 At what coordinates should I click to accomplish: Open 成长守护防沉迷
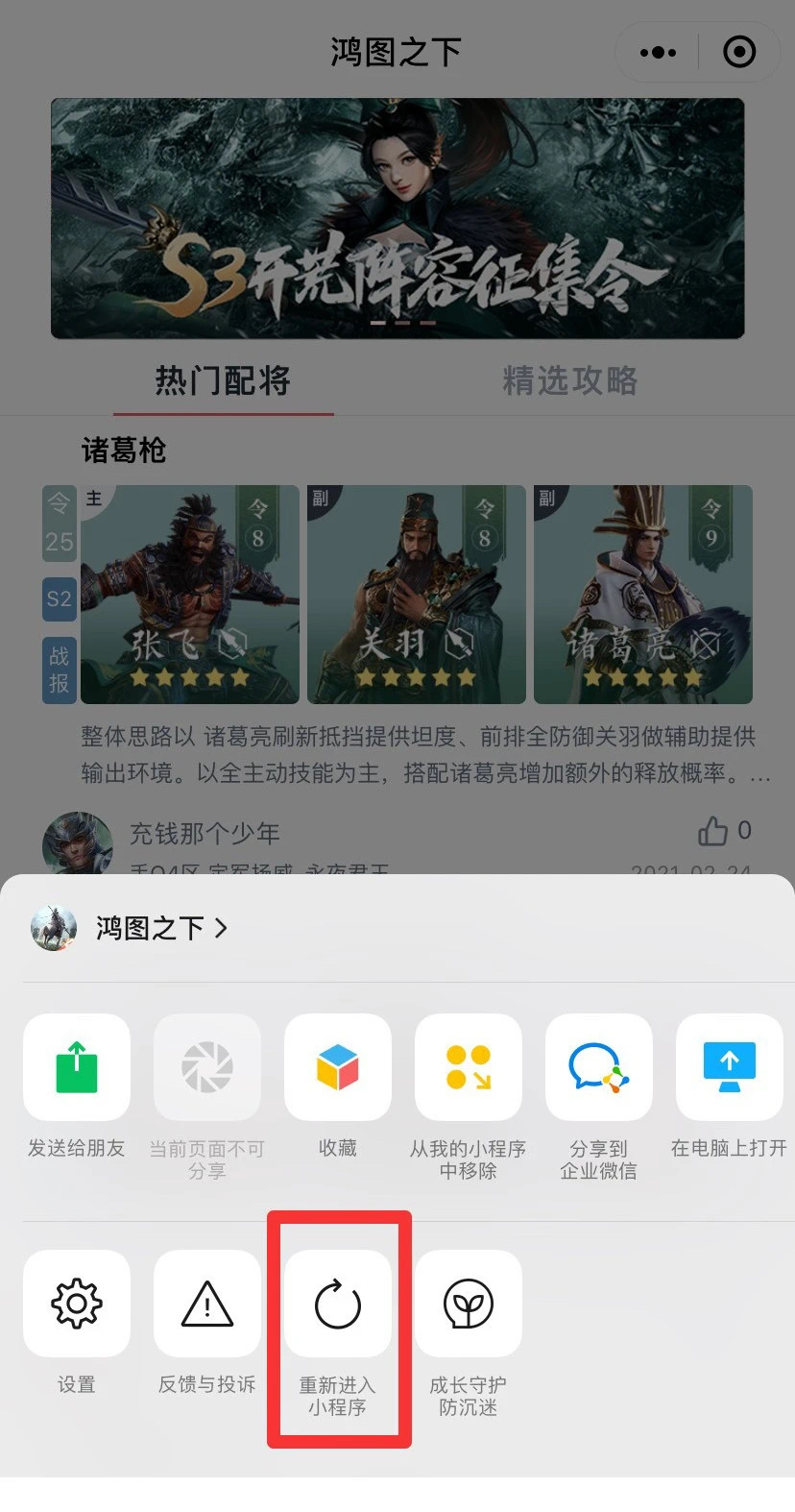tap(469, 1305)
